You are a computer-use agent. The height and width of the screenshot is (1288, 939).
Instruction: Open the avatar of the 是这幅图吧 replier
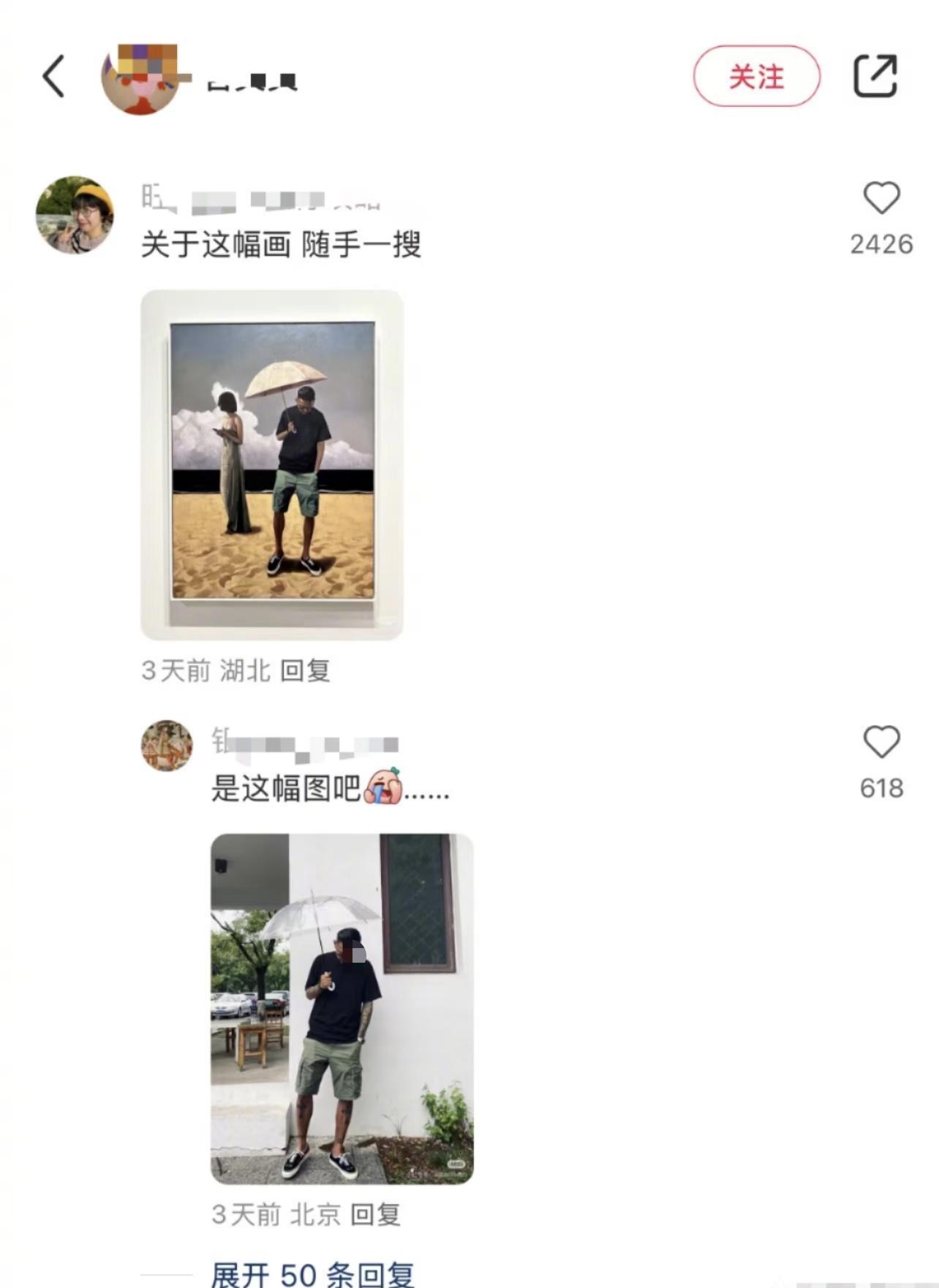[167, 746]
